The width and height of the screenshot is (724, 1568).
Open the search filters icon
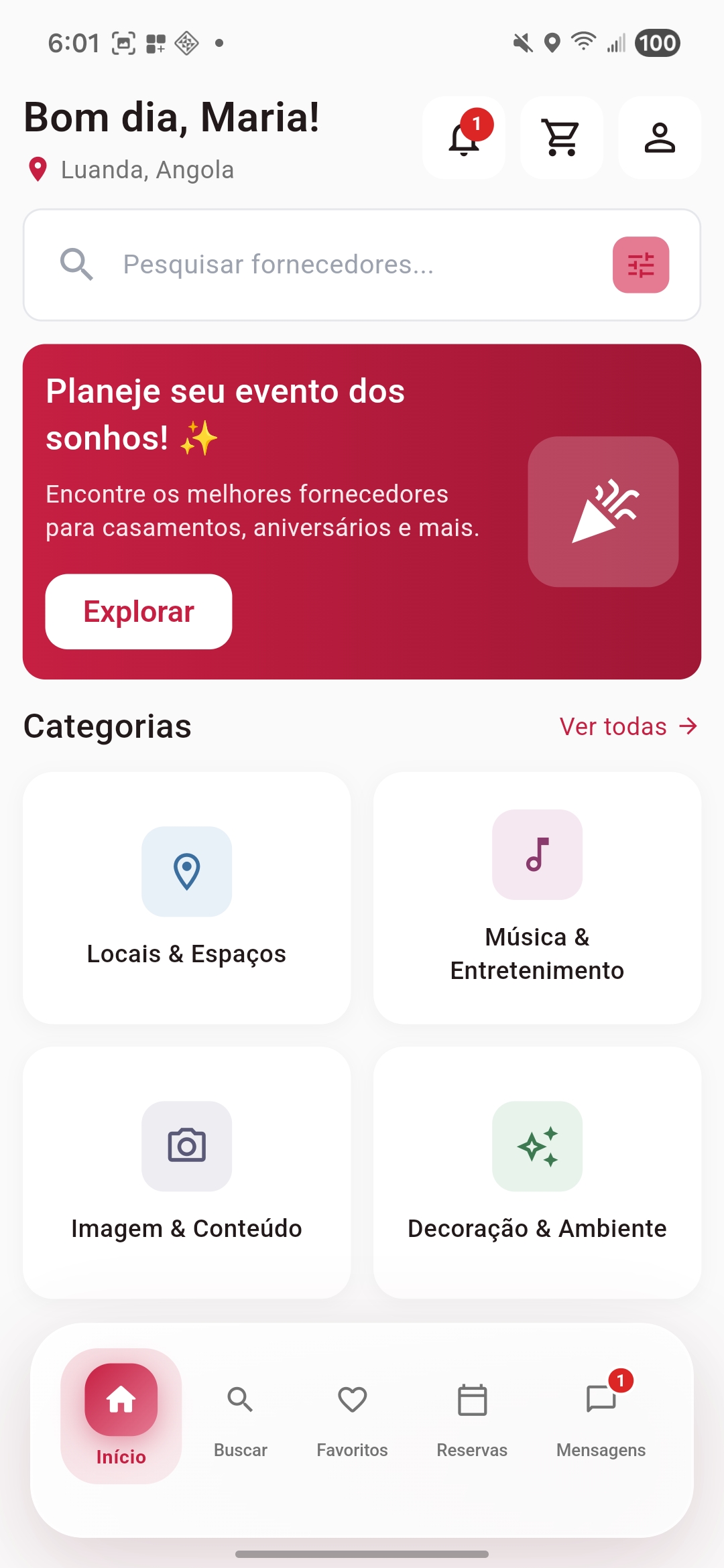[x=642, y=265]
